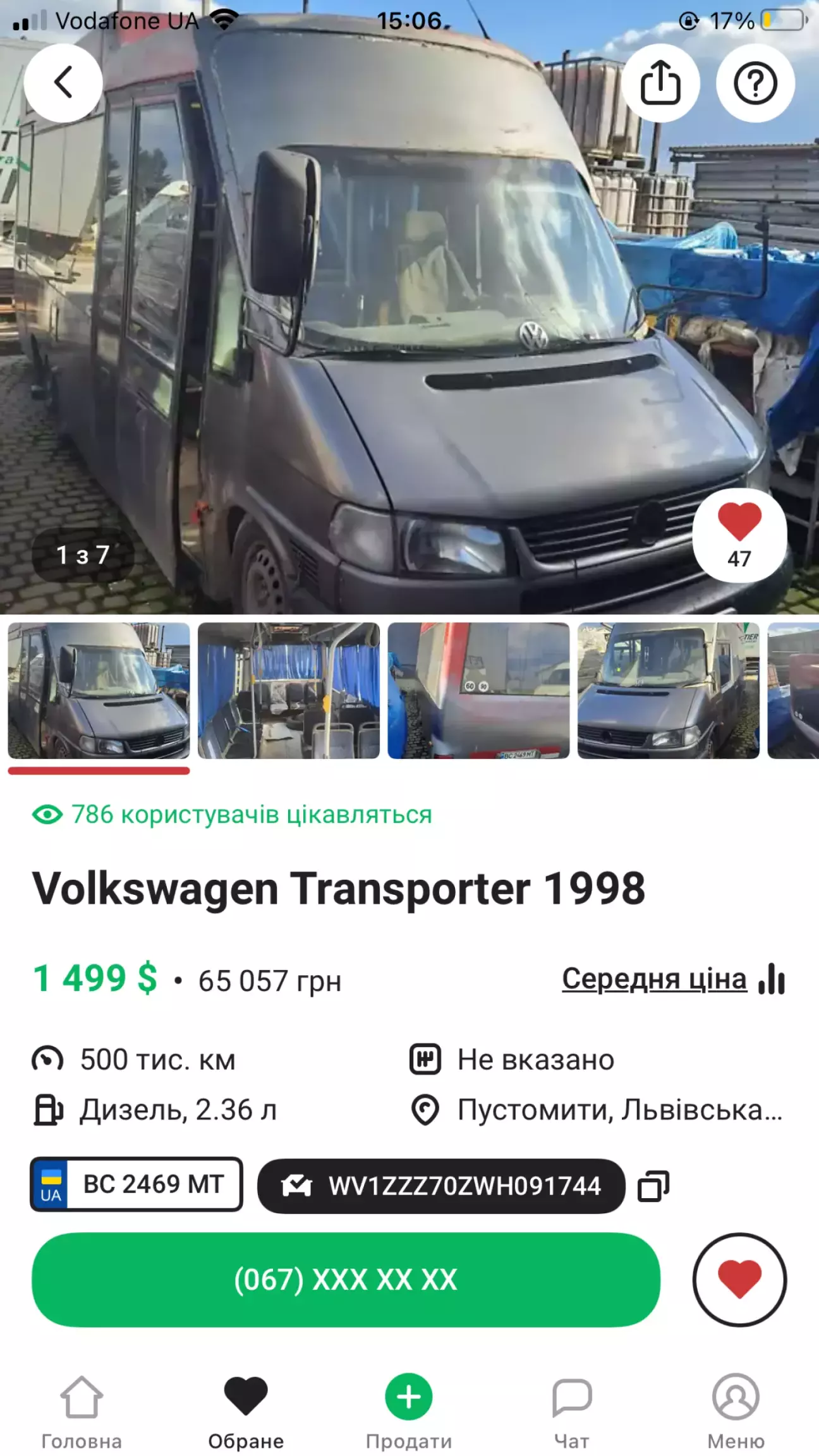The image size is (819, 1456).
Task: Reveal the seller's phone number (067)
Action: pyautogui.click(x=346, y=1280)
